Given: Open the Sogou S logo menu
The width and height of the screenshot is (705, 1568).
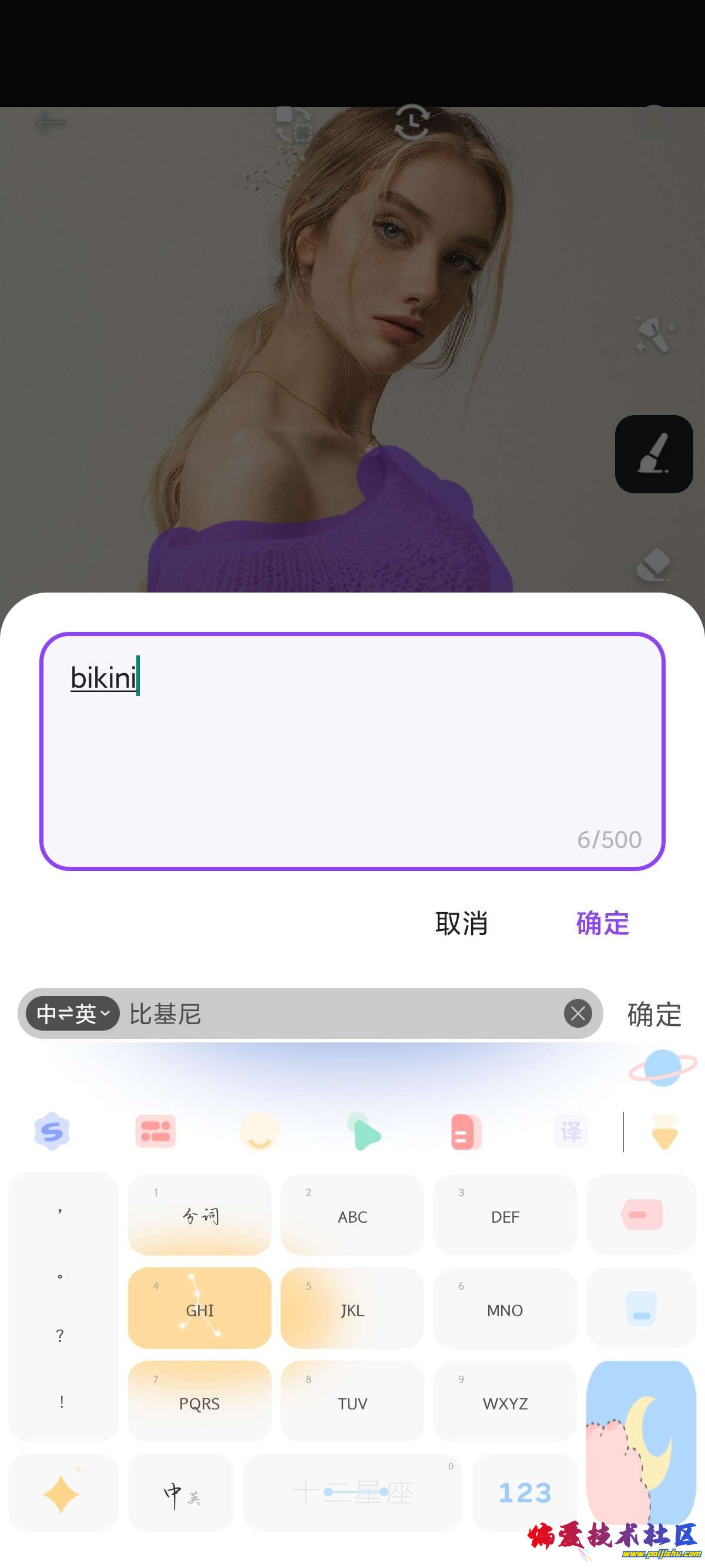Looking at the screenshot, I should (x=52, y=1131).
